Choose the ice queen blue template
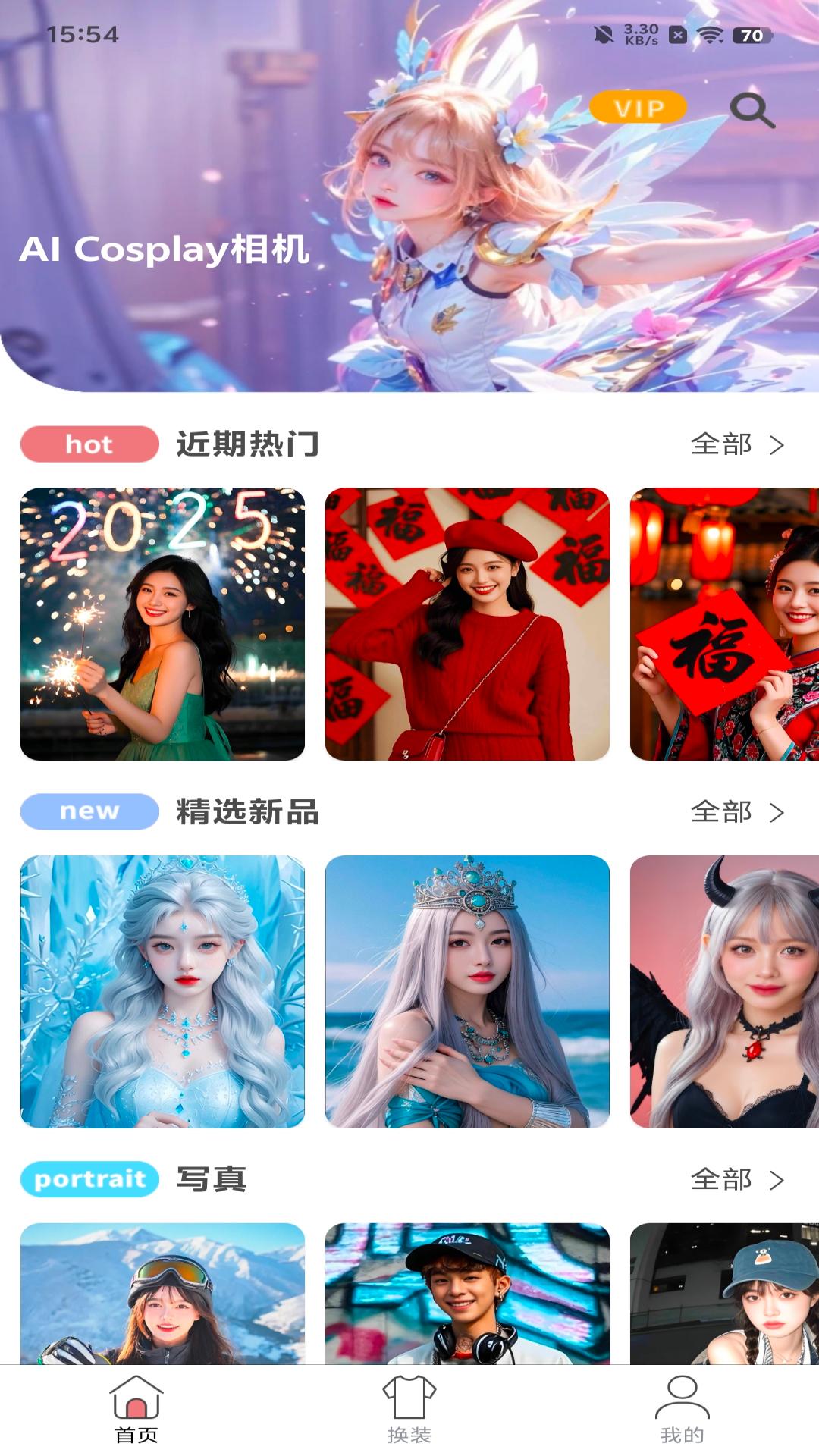Screen dimensions: 819x1456 pos(162,992)
